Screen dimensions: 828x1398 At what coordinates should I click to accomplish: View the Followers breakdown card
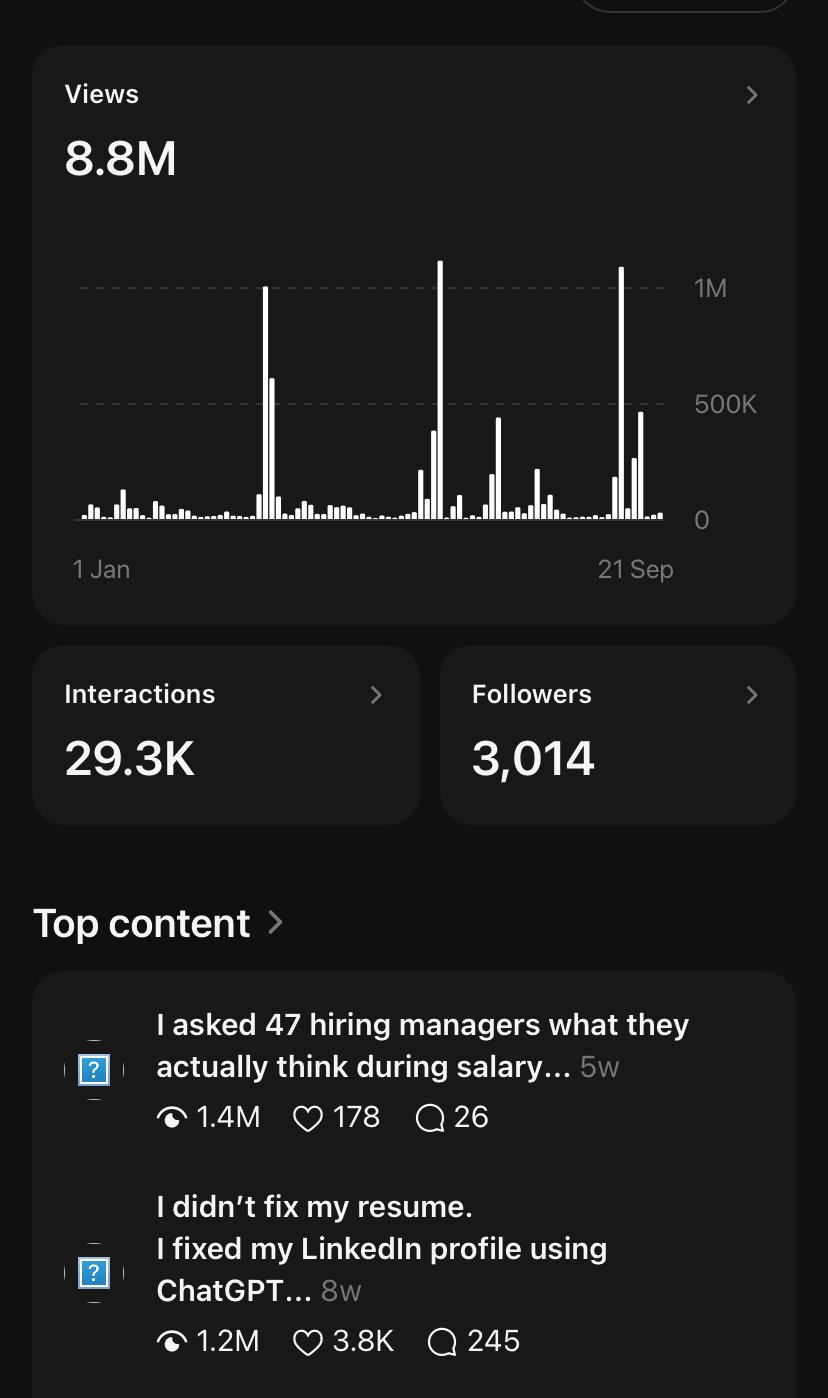click(617, 735)
